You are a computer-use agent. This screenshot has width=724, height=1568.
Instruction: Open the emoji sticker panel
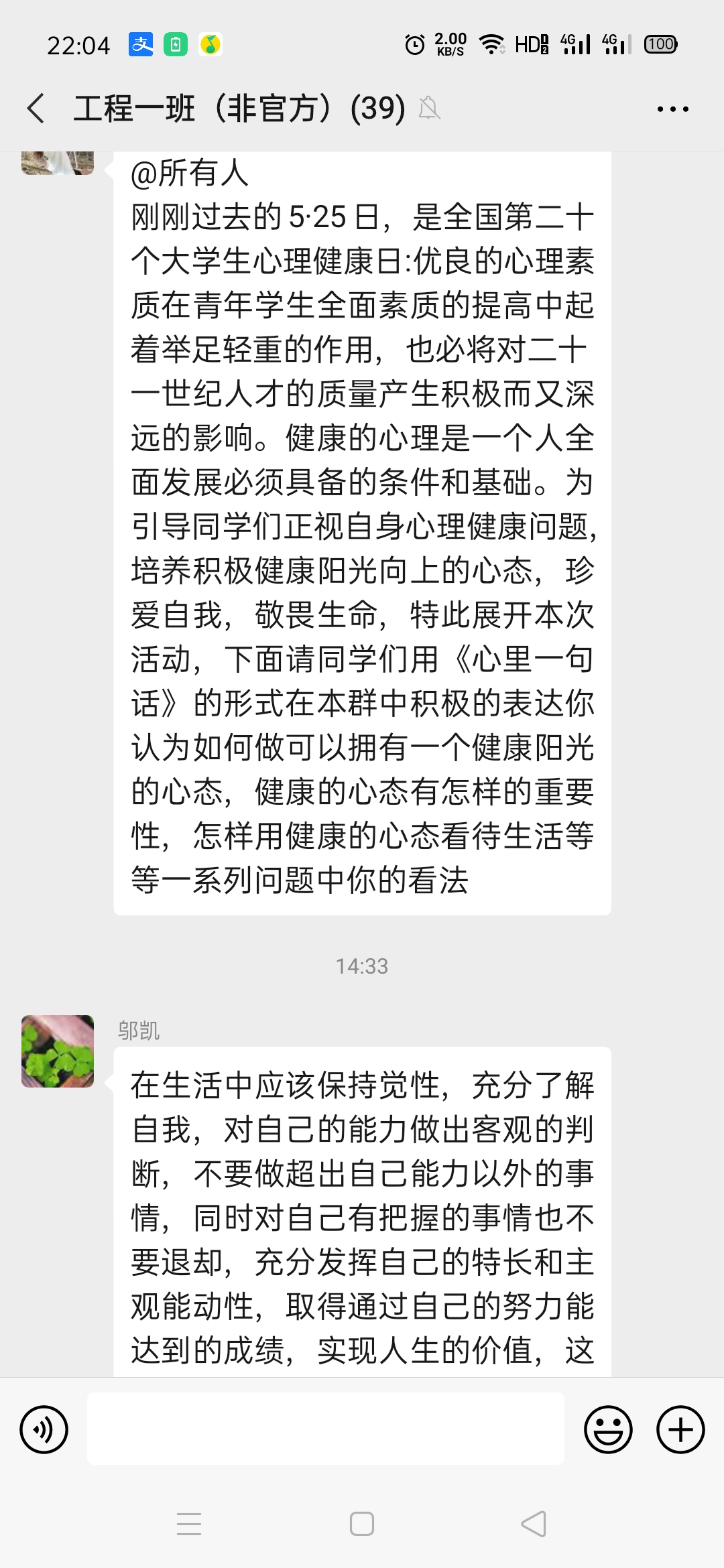(608, 1429)
